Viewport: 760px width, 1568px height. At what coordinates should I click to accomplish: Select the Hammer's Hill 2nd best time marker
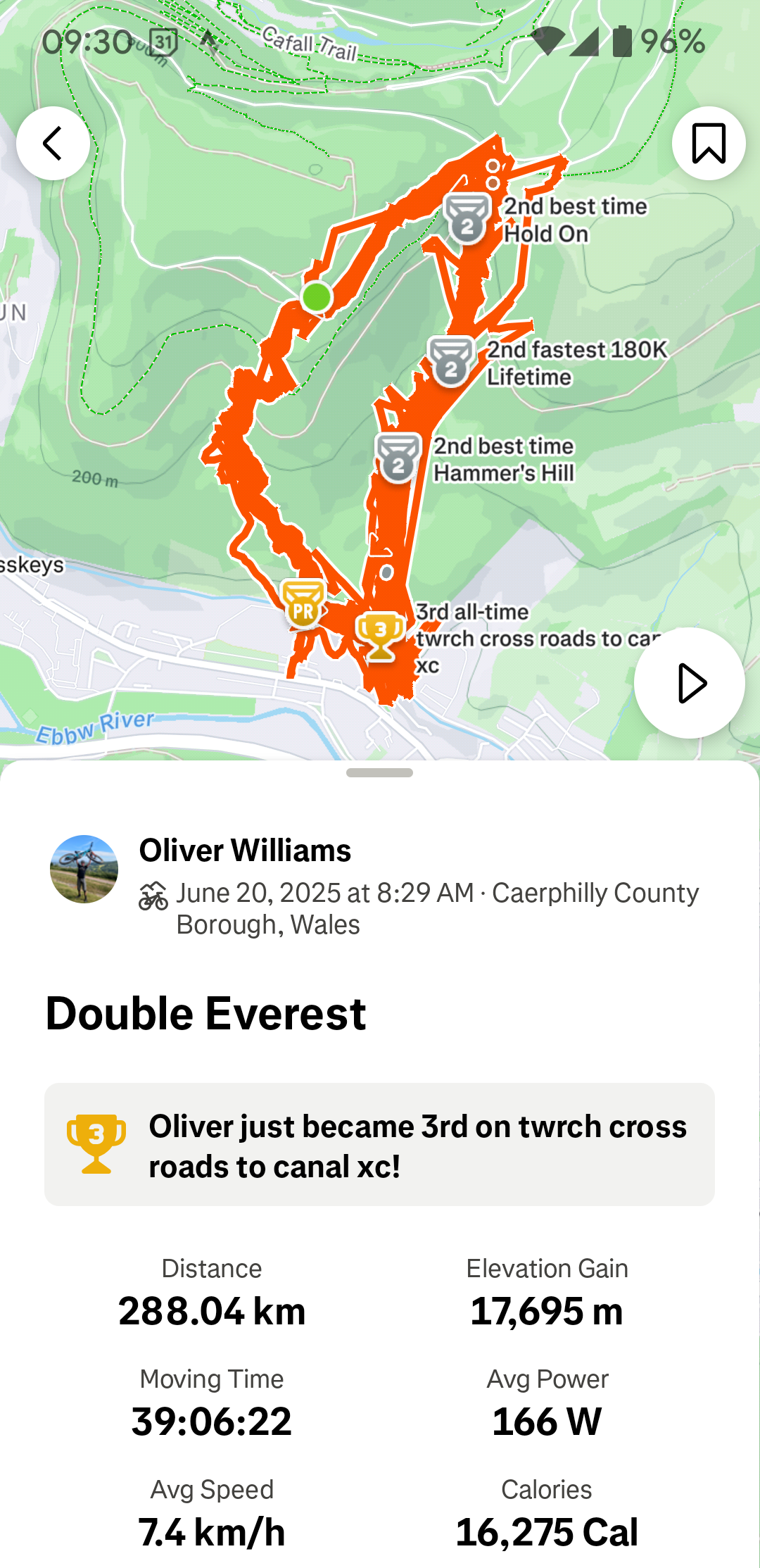point(398,458)
